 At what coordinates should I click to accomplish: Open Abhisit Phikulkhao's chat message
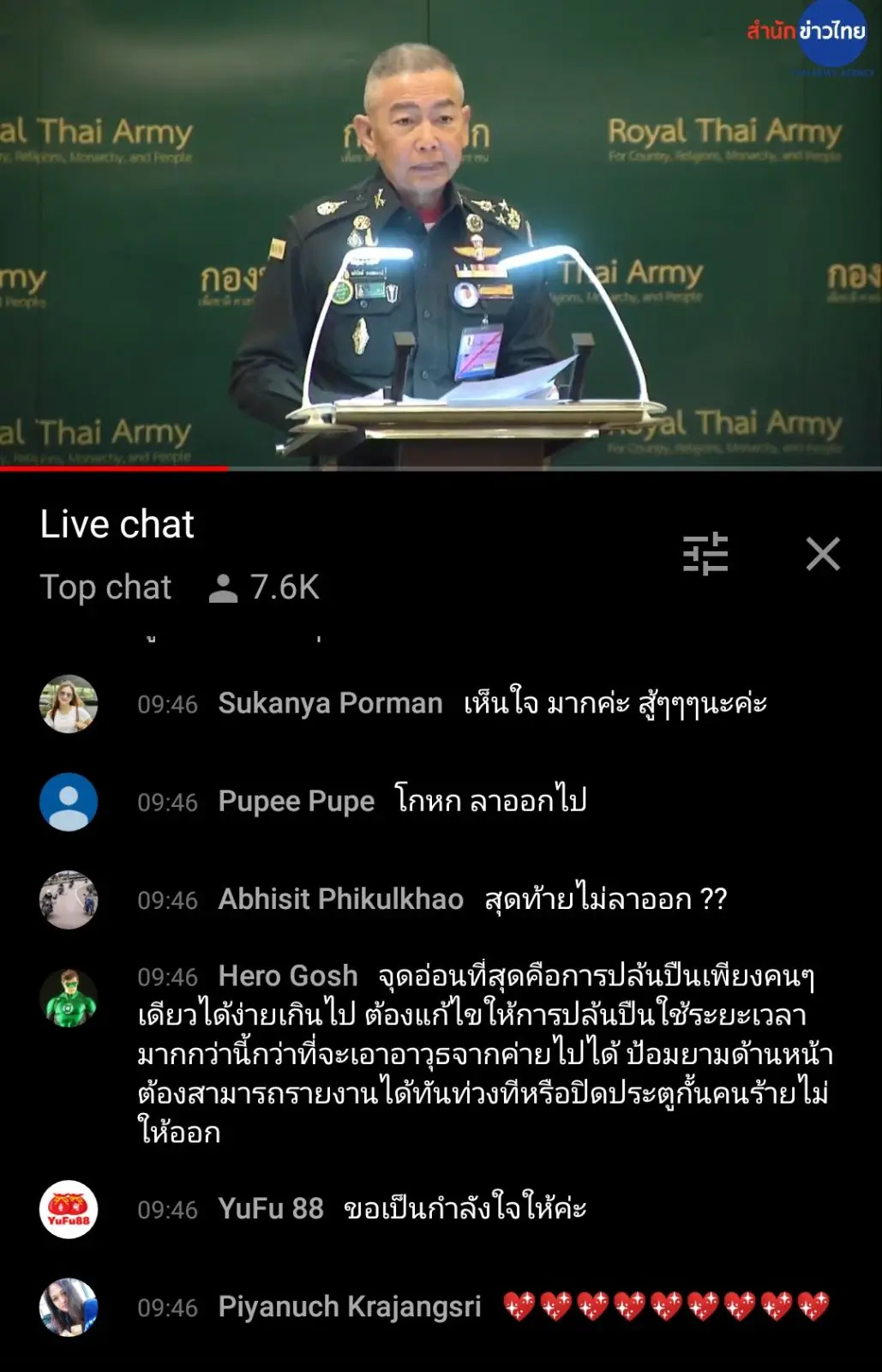coord(471,900)
